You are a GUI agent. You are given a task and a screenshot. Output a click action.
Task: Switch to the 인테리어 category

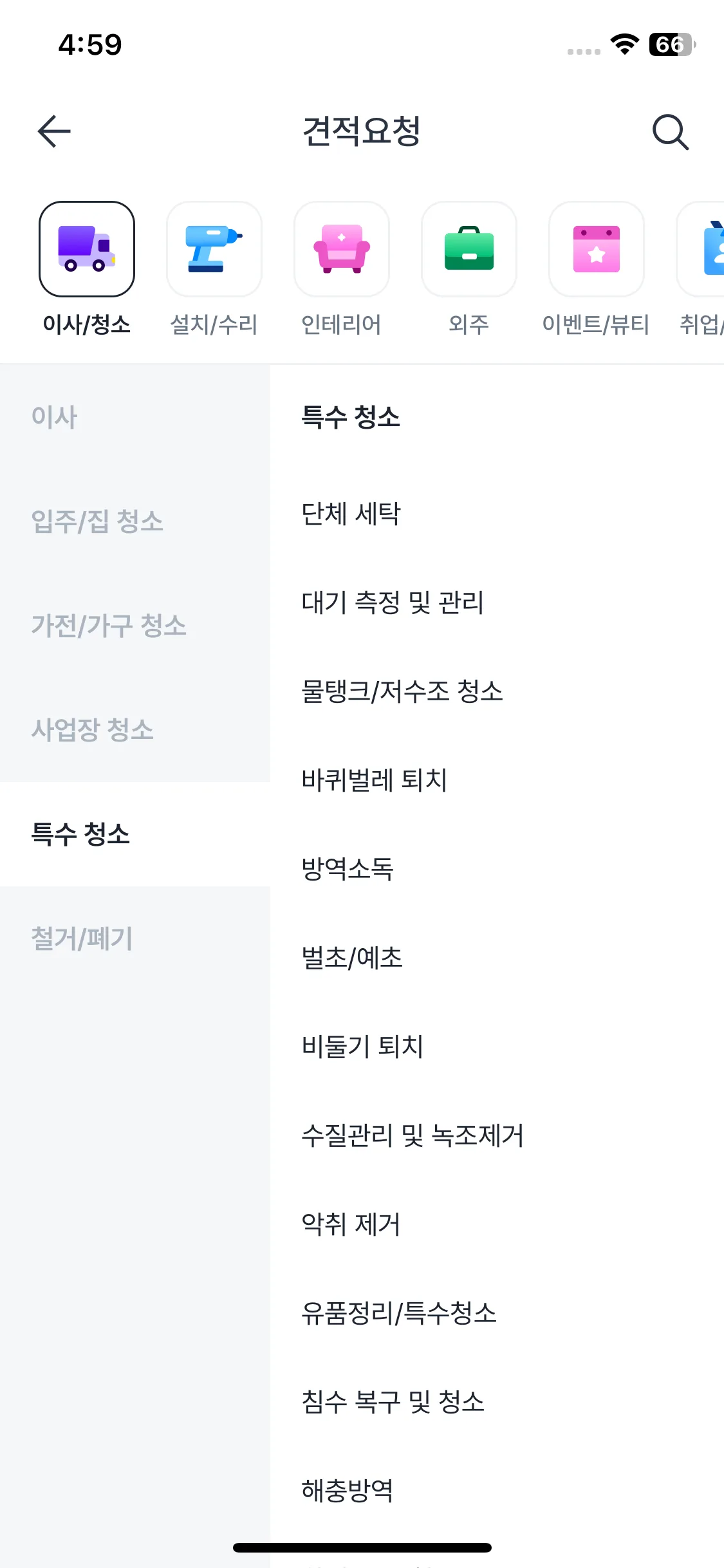tap(341, 270)
